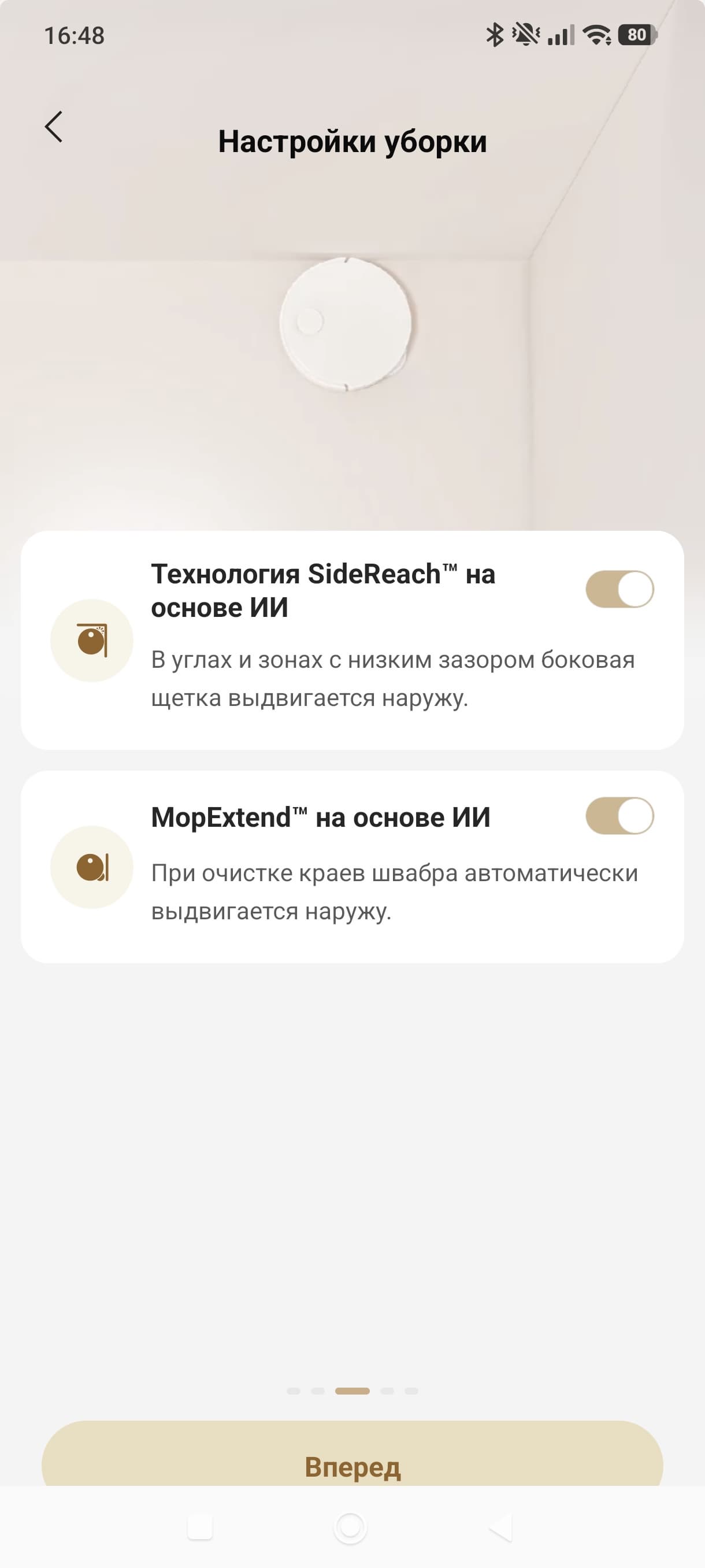Viewport: 705px width, 1568px height.
Task: Go back from the cleaning settings screen
Action: point(54,127)
